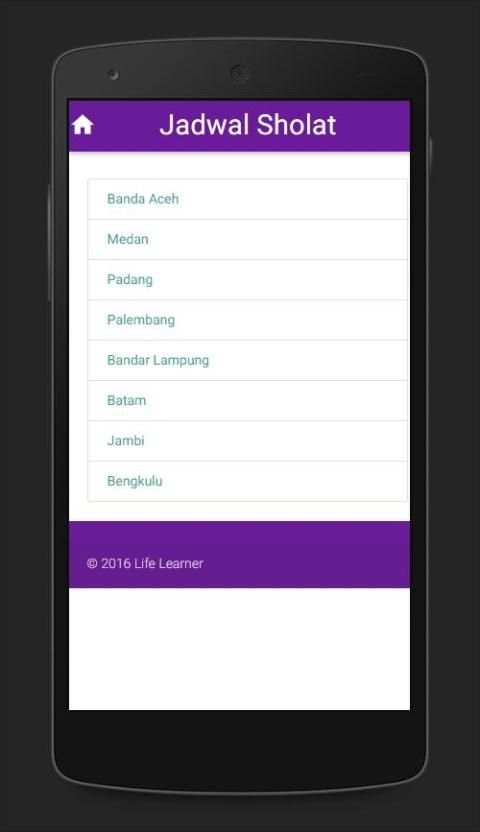This screenshot has height=832, width=480.
Task: Open the Bandar Lampung entry
Action: pyautogui.click(x=247, y=360)
